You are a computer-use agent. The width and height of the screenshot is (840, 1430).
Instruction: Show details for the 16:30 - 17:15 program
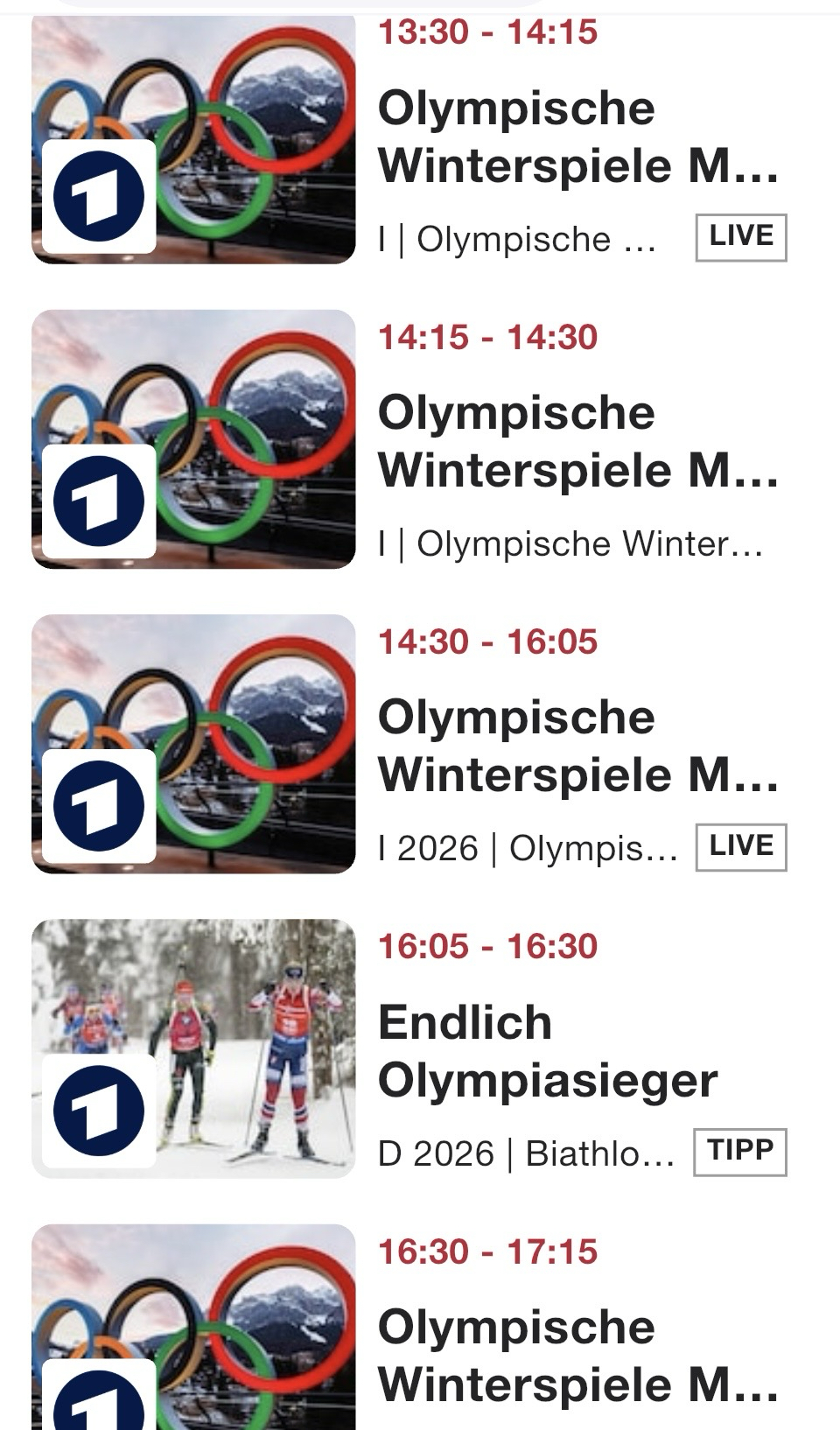(577, 1355)
